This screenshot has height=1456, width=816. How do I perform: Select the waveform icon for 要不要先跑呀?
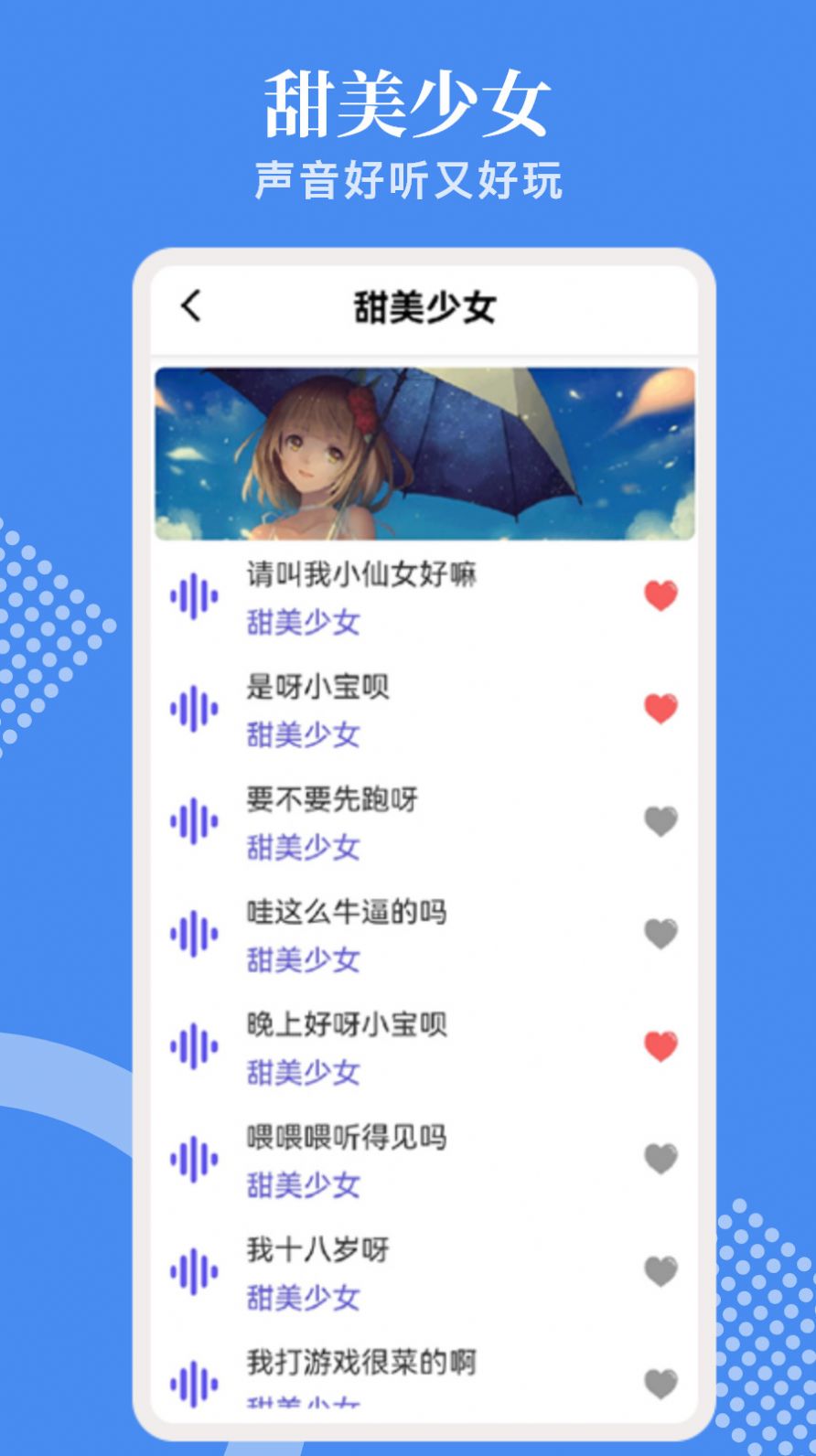coord(194,822)
